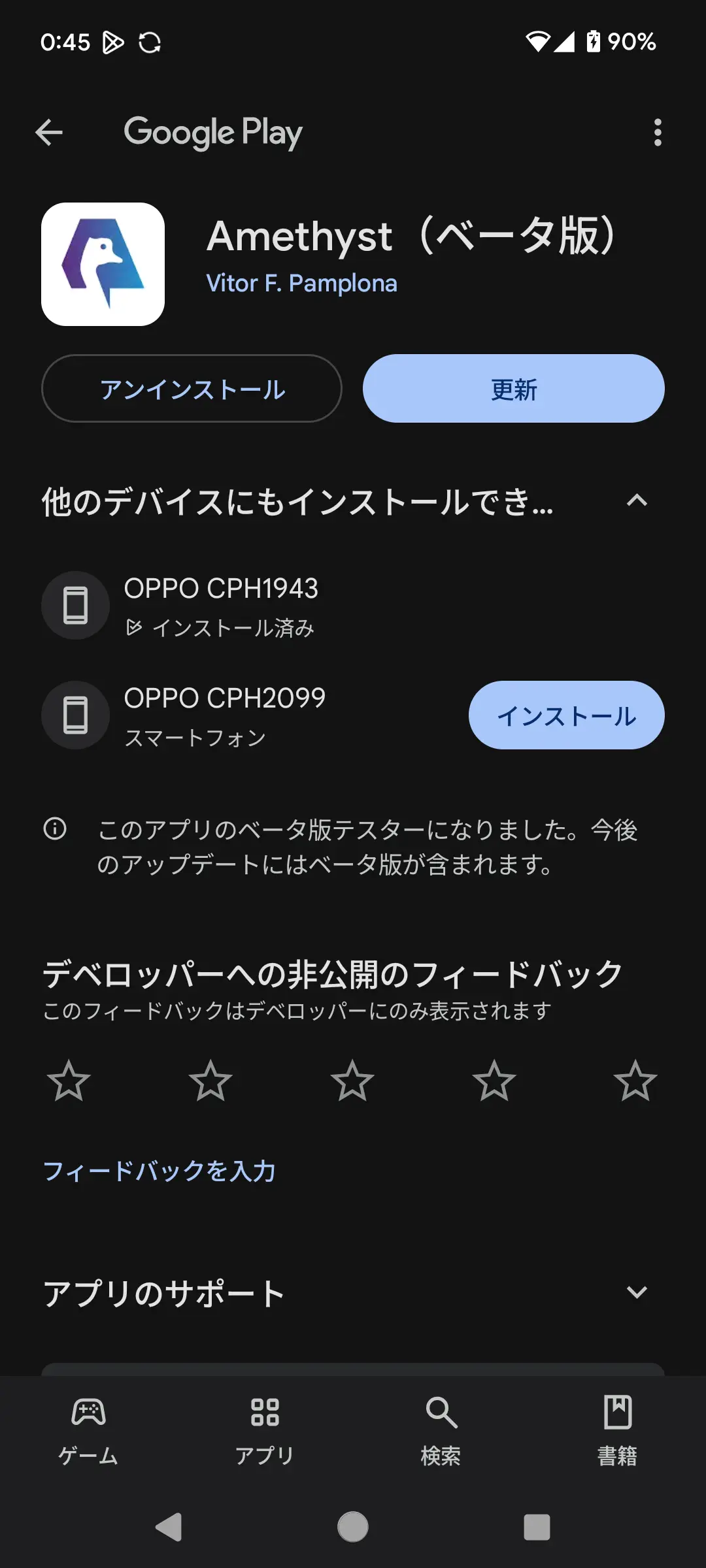Open the 検索 tab

point(441,1431)
